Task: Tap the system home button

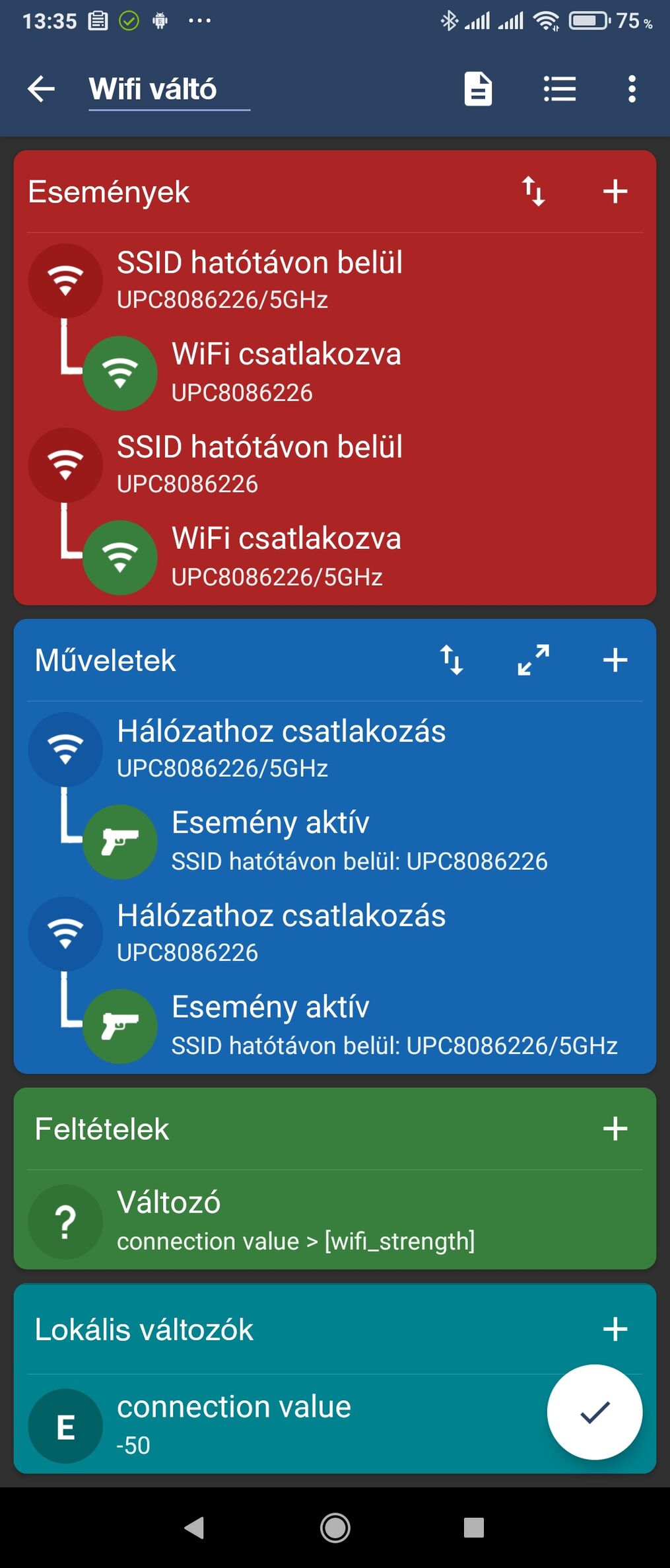Action: 335,1527
